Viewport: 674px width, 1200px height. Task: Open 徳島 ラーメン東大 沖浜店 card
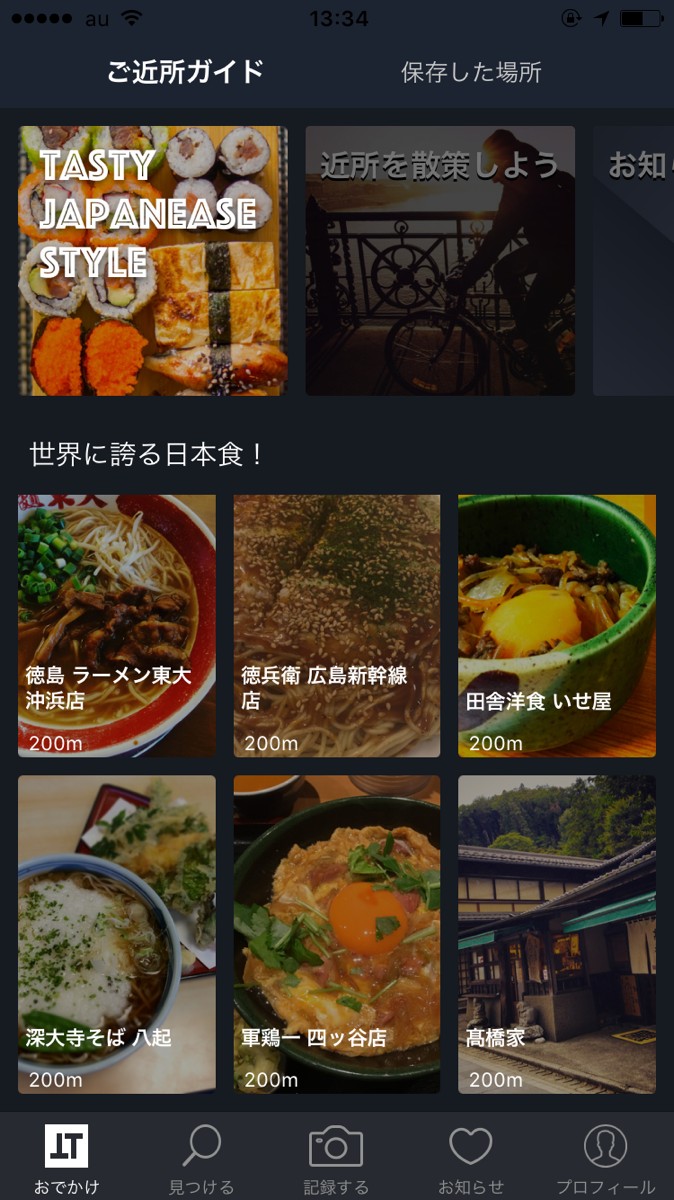pos(117,626)
